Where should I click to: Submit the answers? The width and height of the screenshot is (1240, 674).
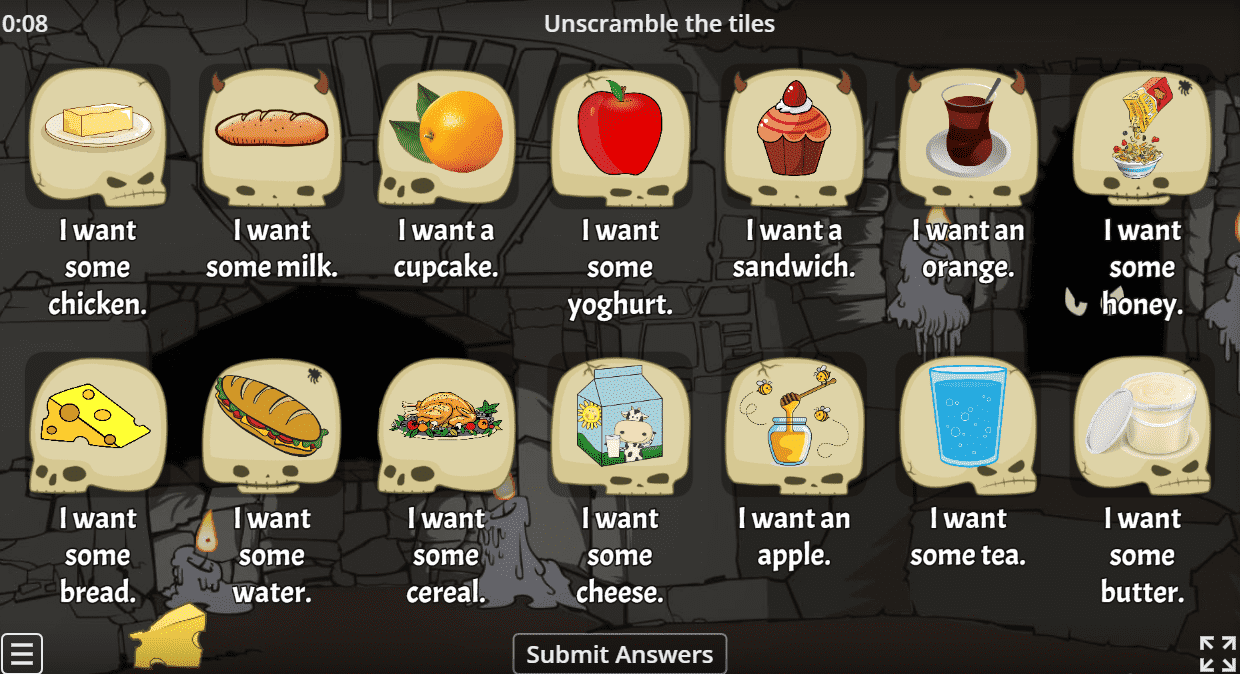619,655
